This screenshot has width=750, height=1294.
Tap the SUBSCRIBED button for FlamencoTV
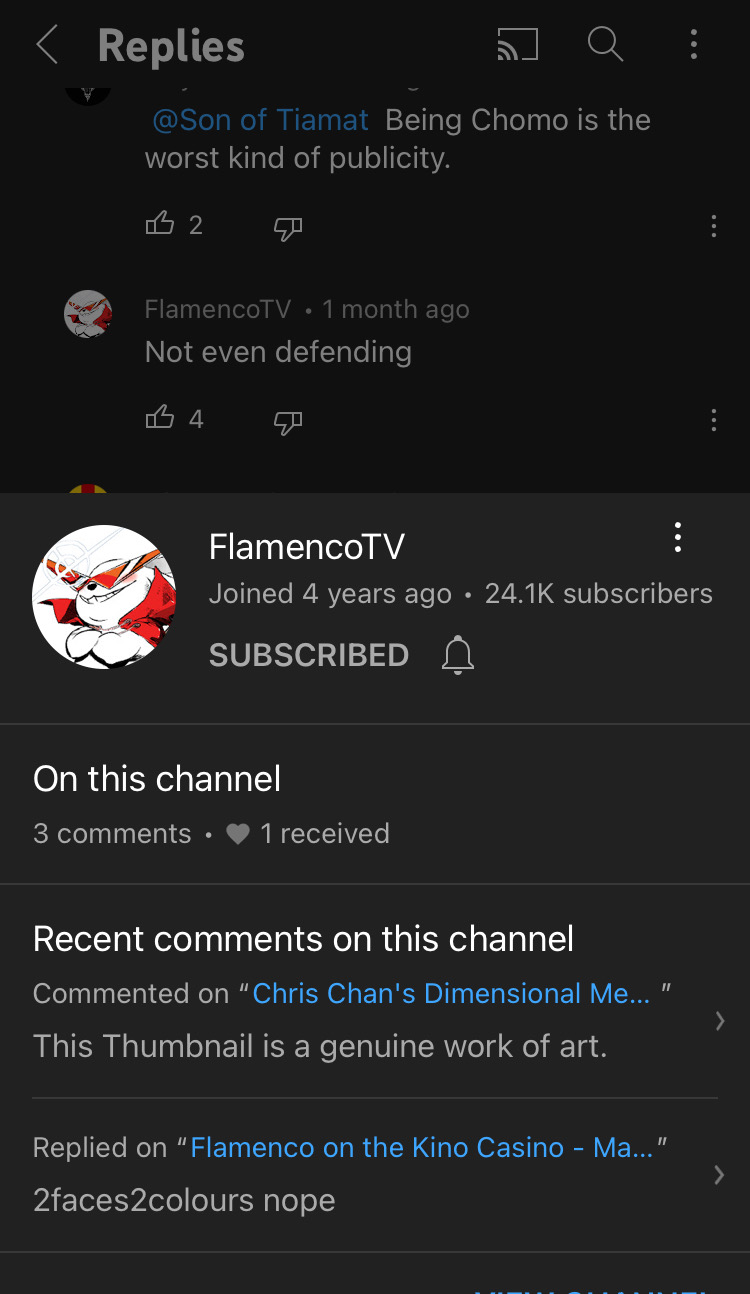click(x=309, y=655)
